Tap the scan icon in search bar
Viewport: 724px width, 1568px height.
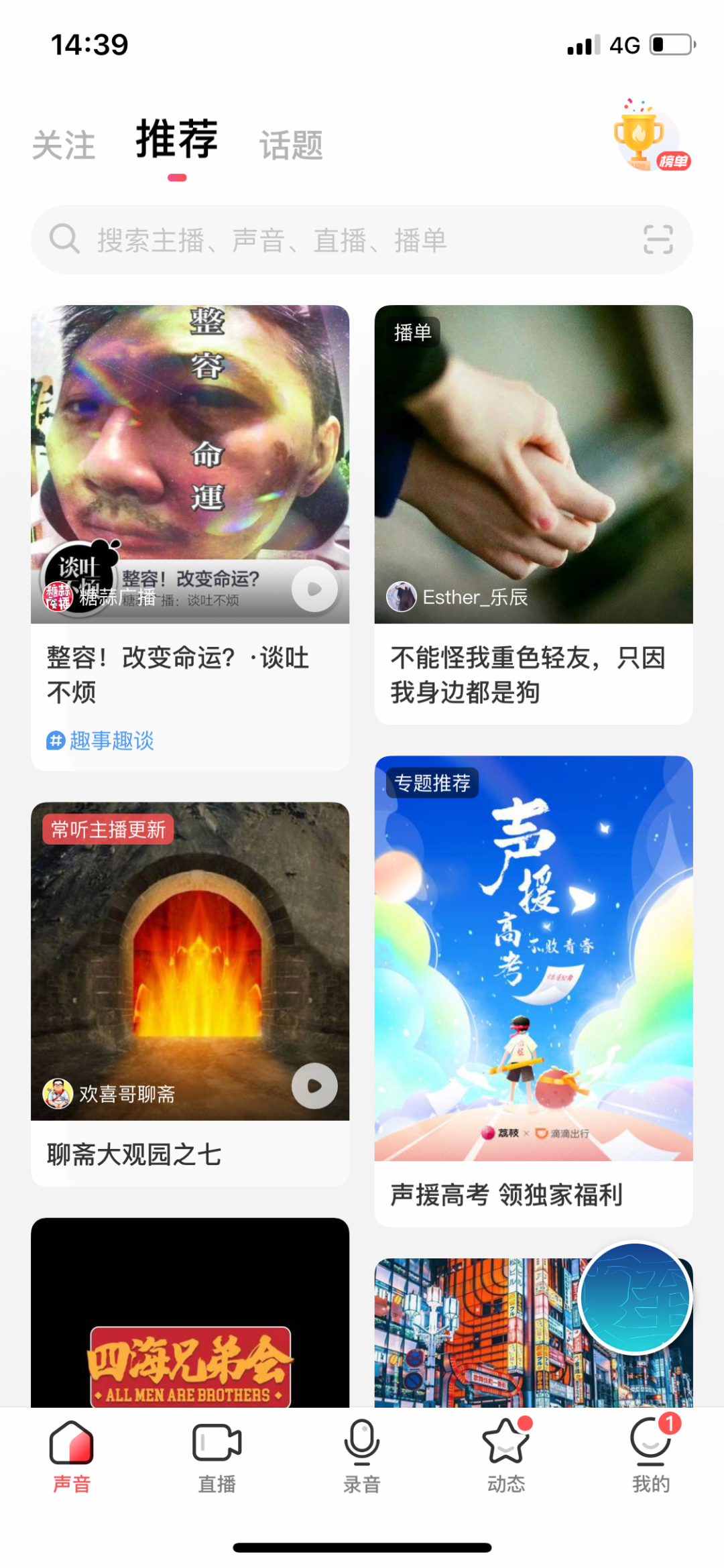coord(657,239)
